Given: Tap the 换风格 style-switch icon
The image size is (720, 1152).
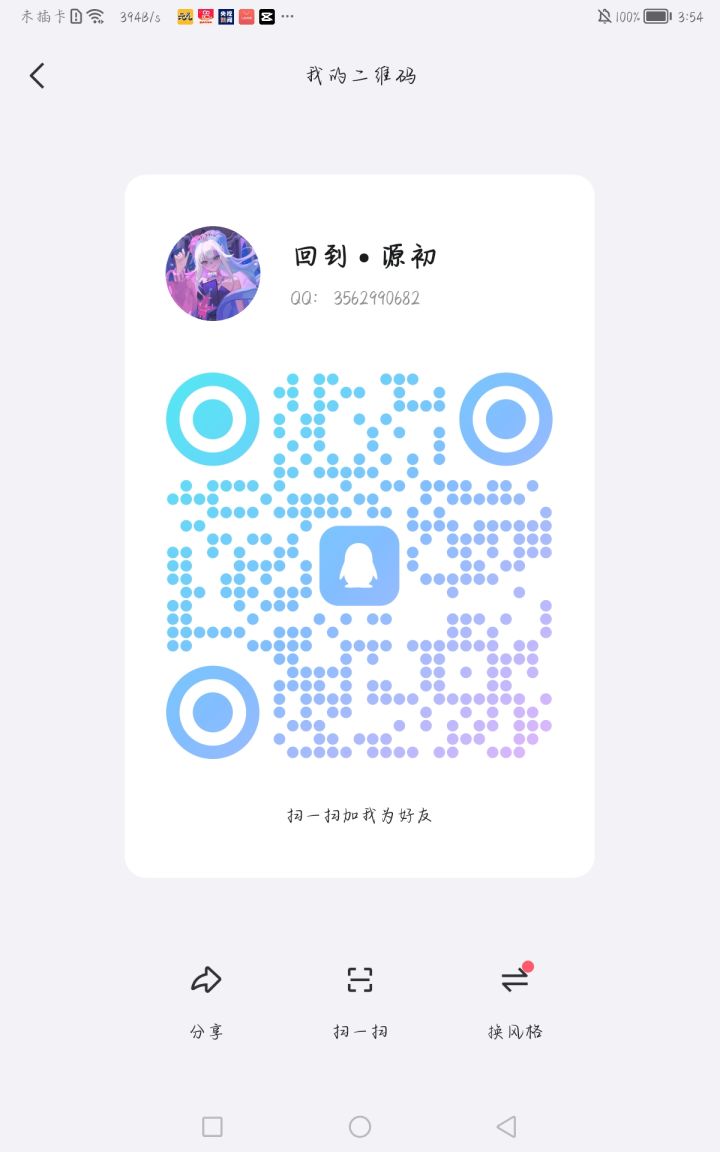Looking at the screenshot, I should (513, 980).
